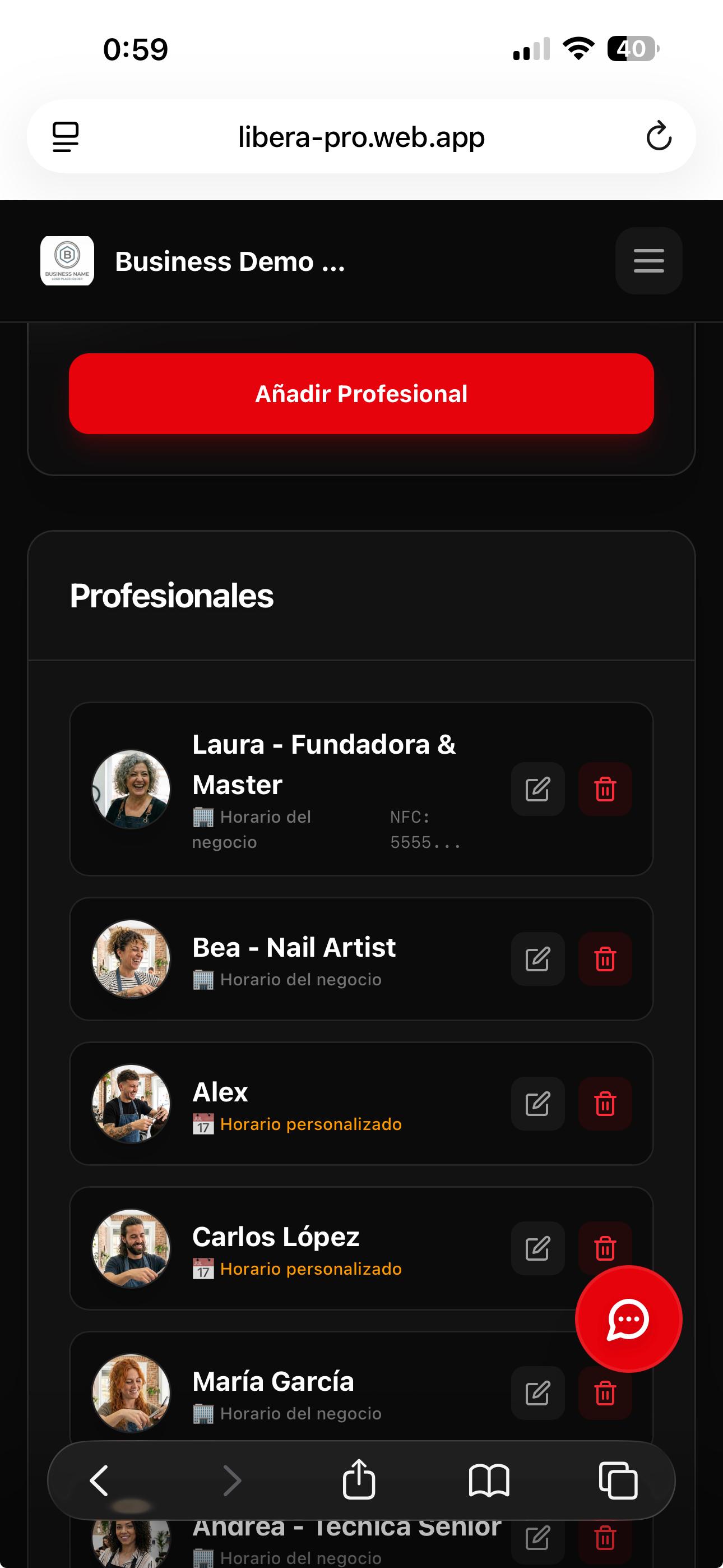Delete Alex from the professionals list
723x1568 pixels.
pyautogui.click(x=605, y=1104)
